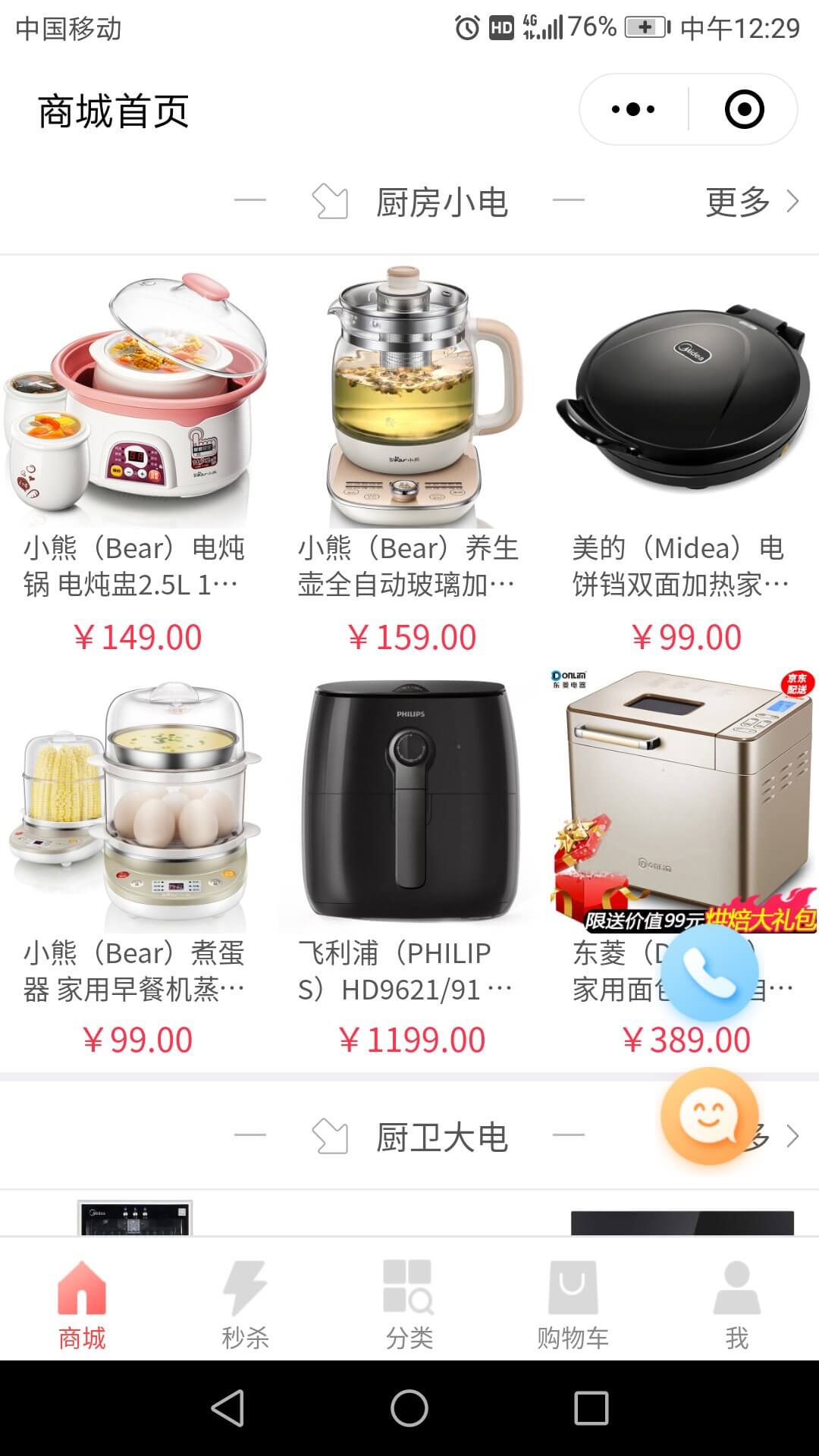Open 更多 for 厨房小电 section

point(751,202)
